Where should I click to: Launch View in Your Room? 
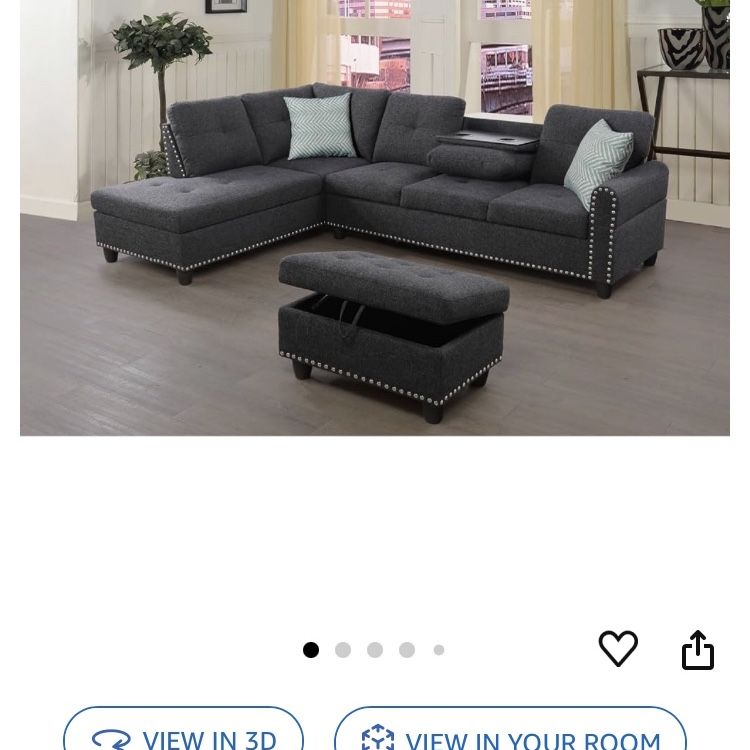point(510,728)
